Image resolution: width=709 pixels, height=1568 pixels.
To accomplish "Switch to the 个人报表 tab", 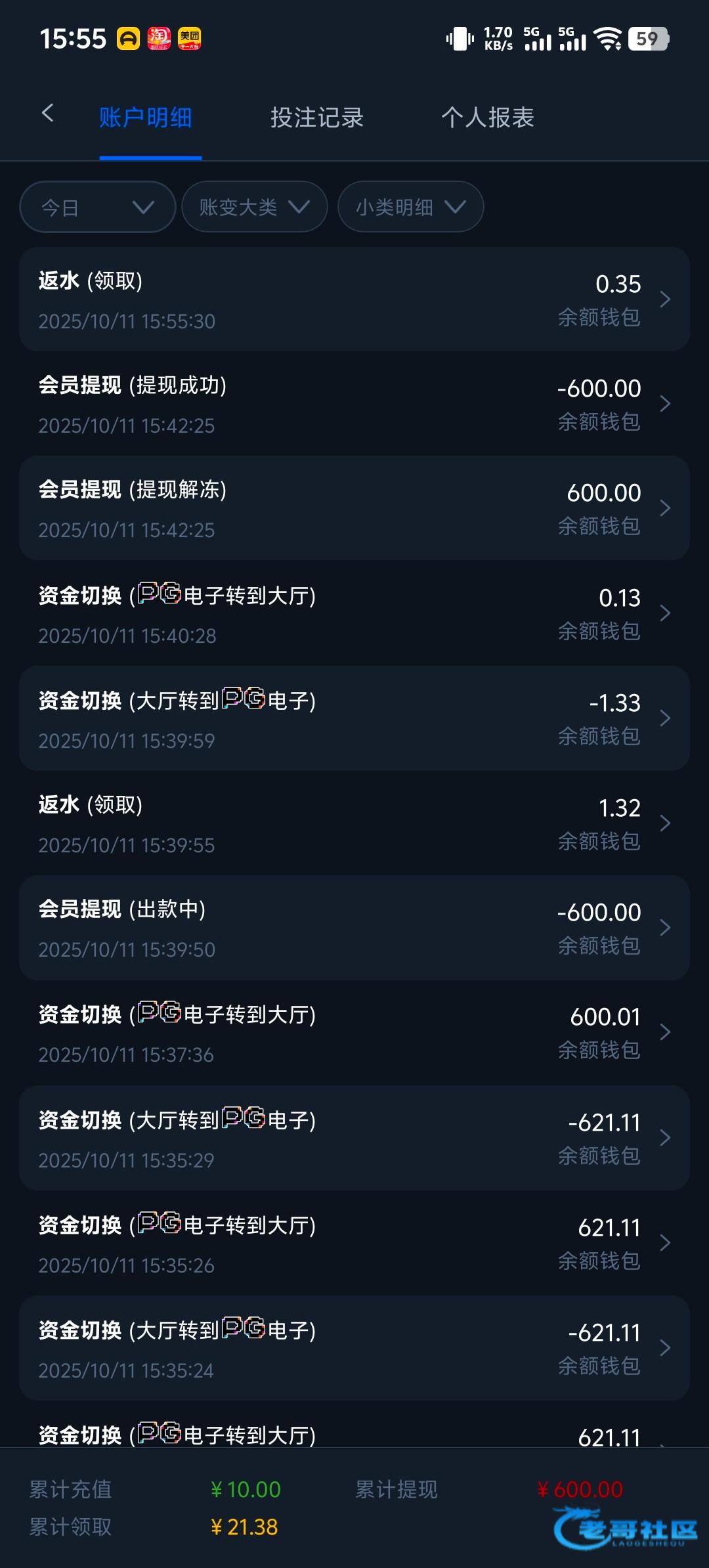I will (x=488, y=118).
